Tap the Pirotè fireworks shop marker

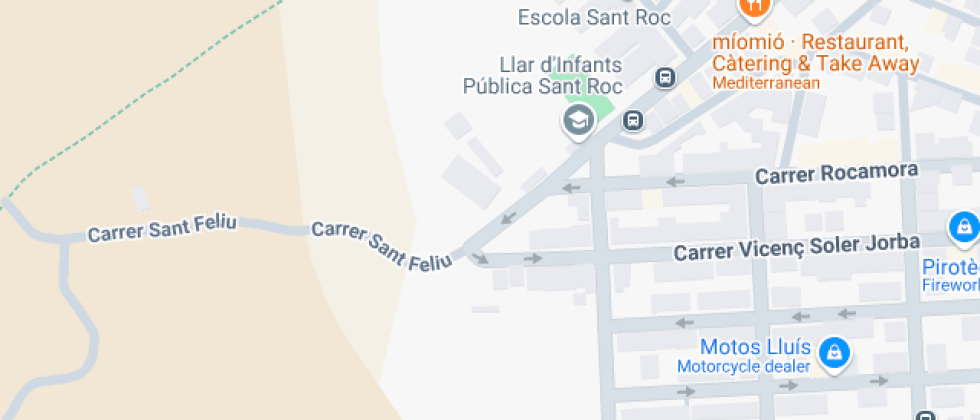[x=963, y=226]
